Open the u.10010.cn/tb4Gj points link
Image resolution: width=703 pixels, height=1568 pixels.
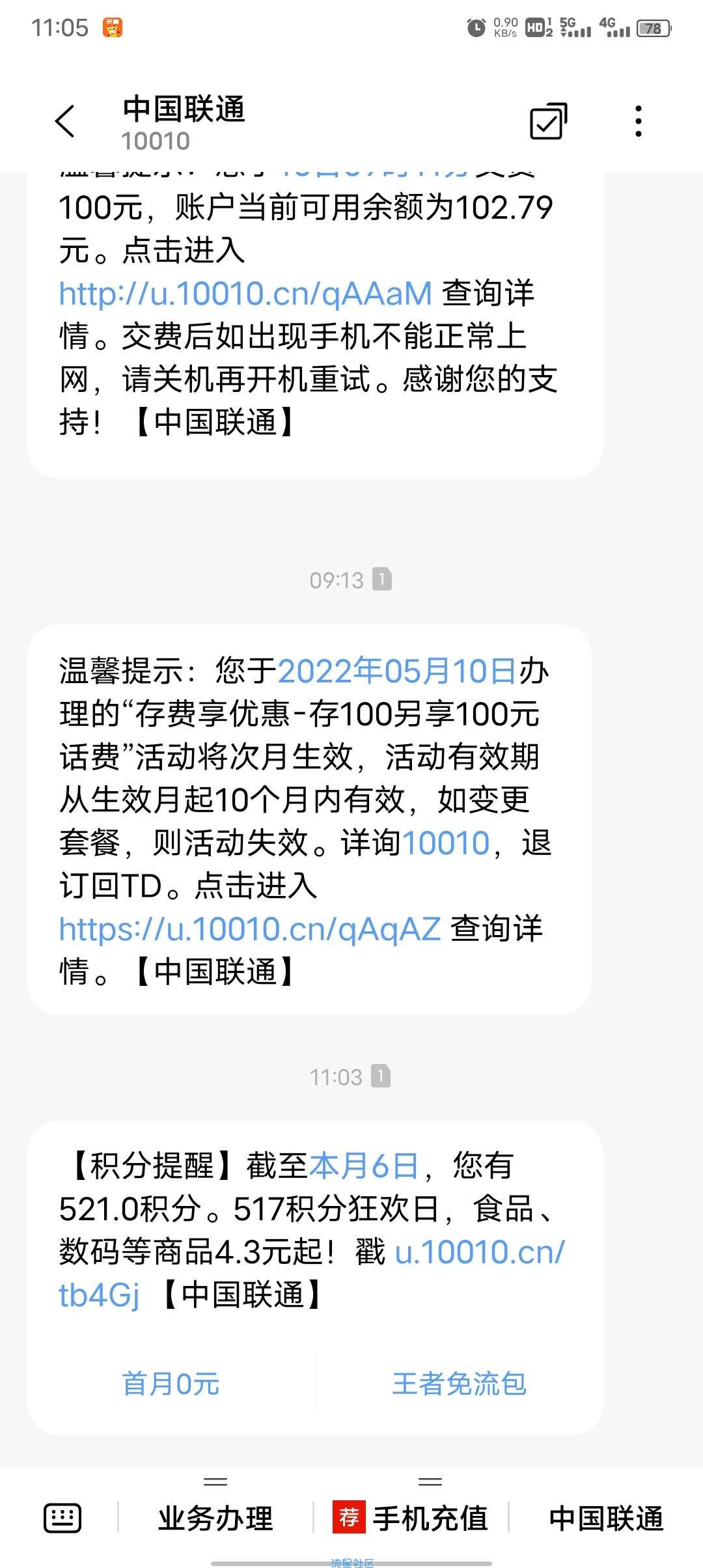point(311,1273)
